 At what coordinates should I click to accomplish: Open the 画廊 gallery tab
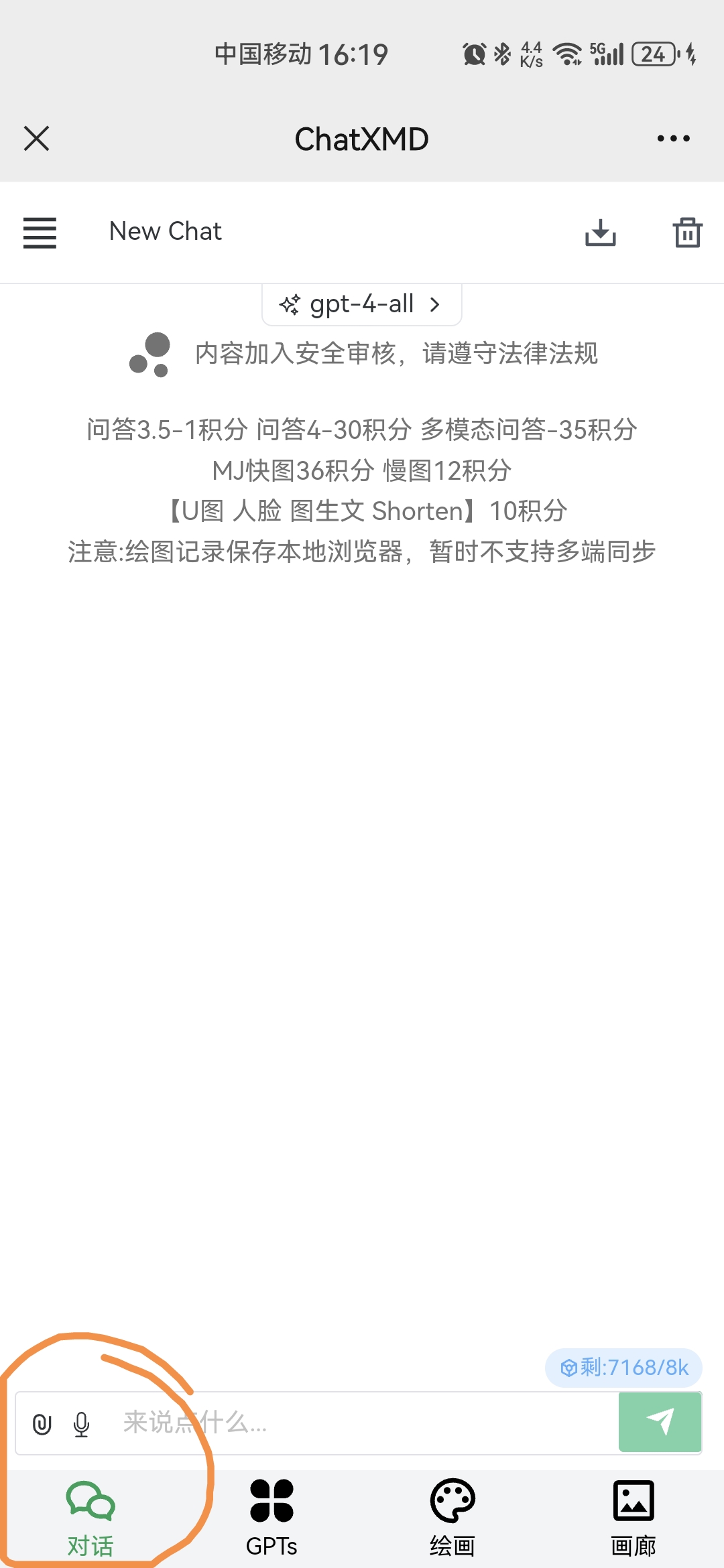coord(633,1518)
